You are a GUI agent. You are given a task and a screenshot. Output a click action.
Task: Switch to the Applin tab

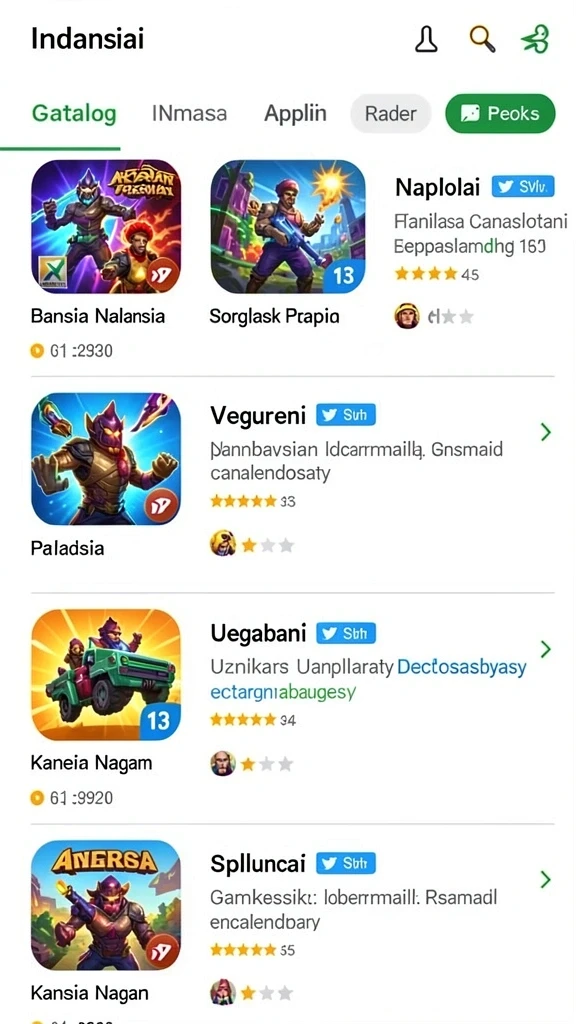click(295, 114)
